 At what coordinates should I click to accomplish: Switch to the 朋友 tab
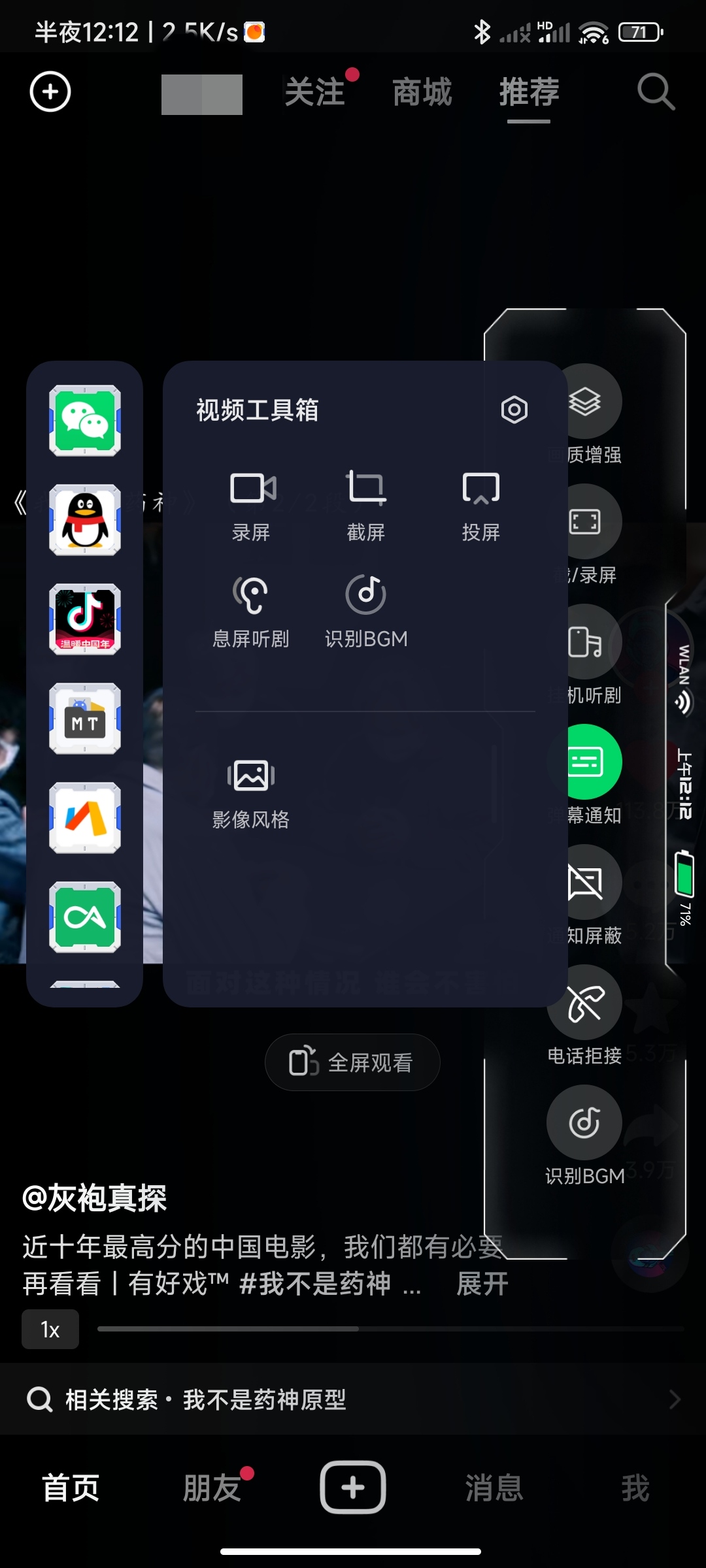click(x=212, y=1488)
